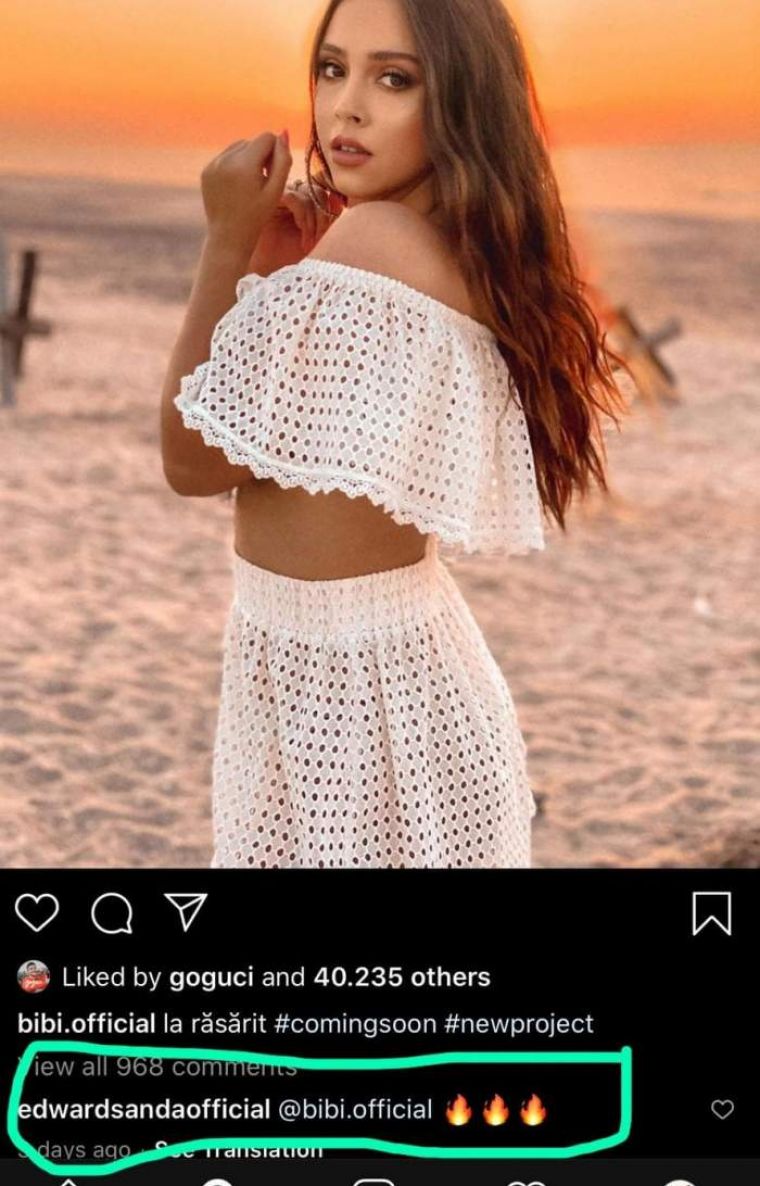Like edwardsandaofficial's comment
The width and height of the screenshot is (760, 1186).
[x=721, y=1109]
